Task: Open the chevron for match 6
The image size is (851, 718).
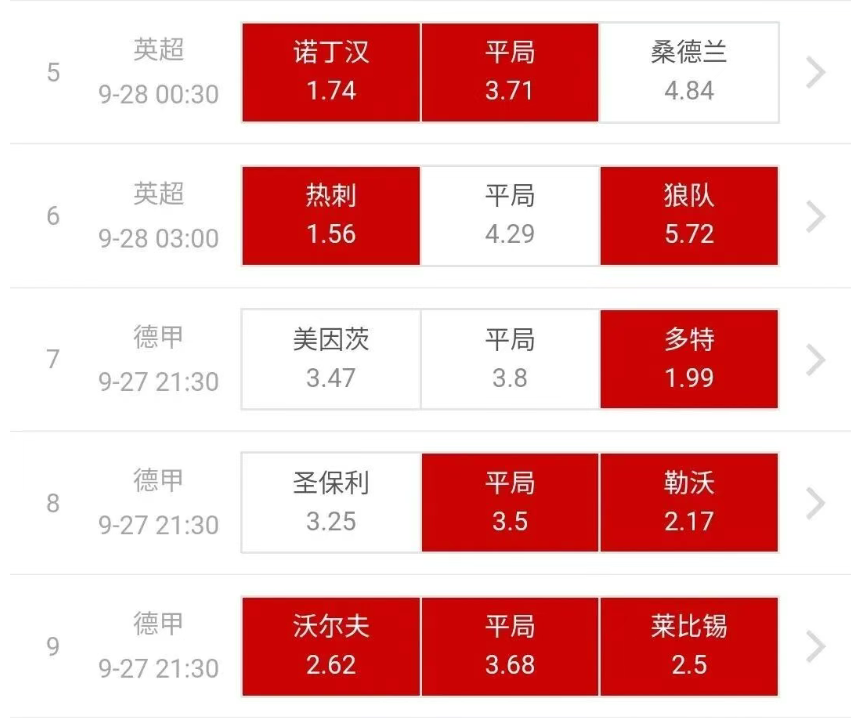Action: coord(816,216)
